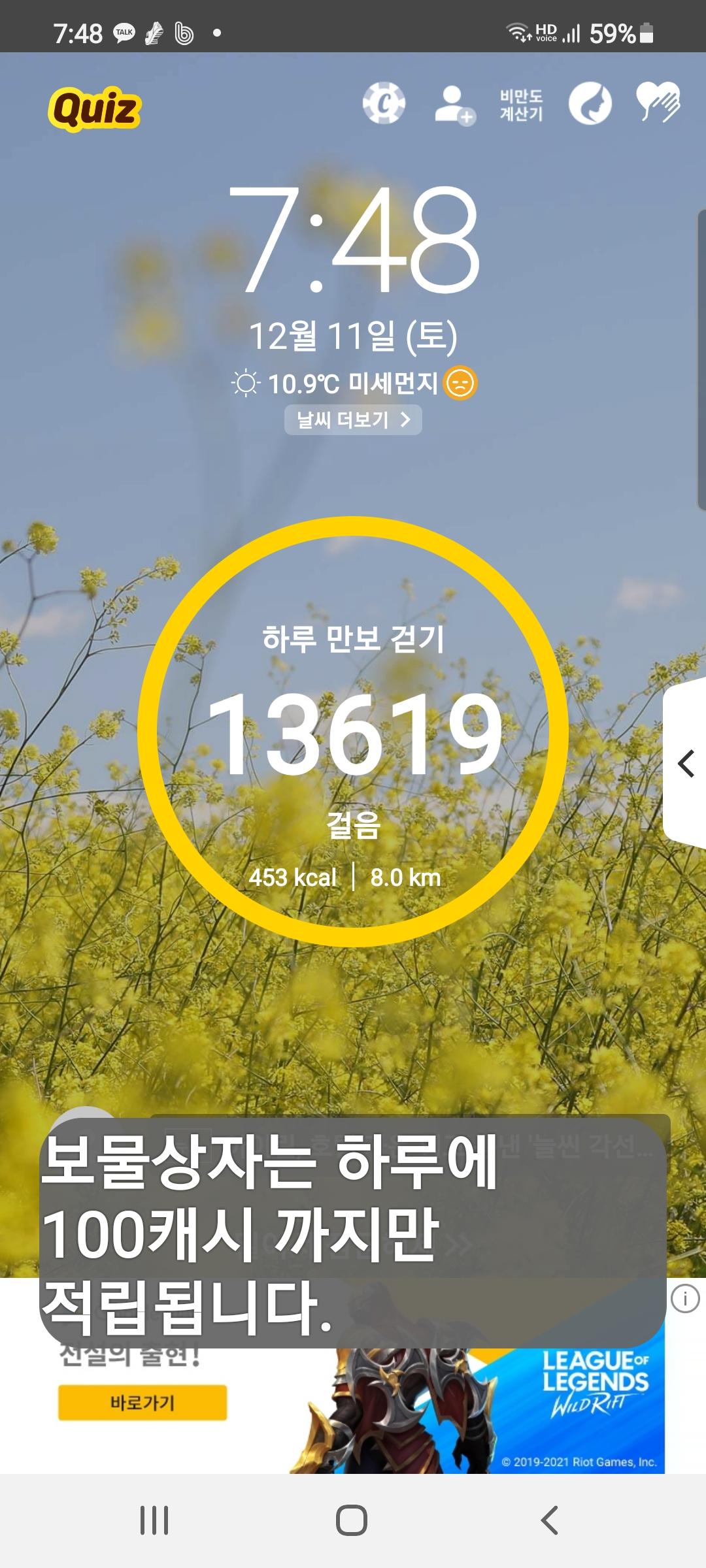Tap 바로가기 in the ad banner
Viewport: 706px width, 1568px height.
tap(143, 1403)
